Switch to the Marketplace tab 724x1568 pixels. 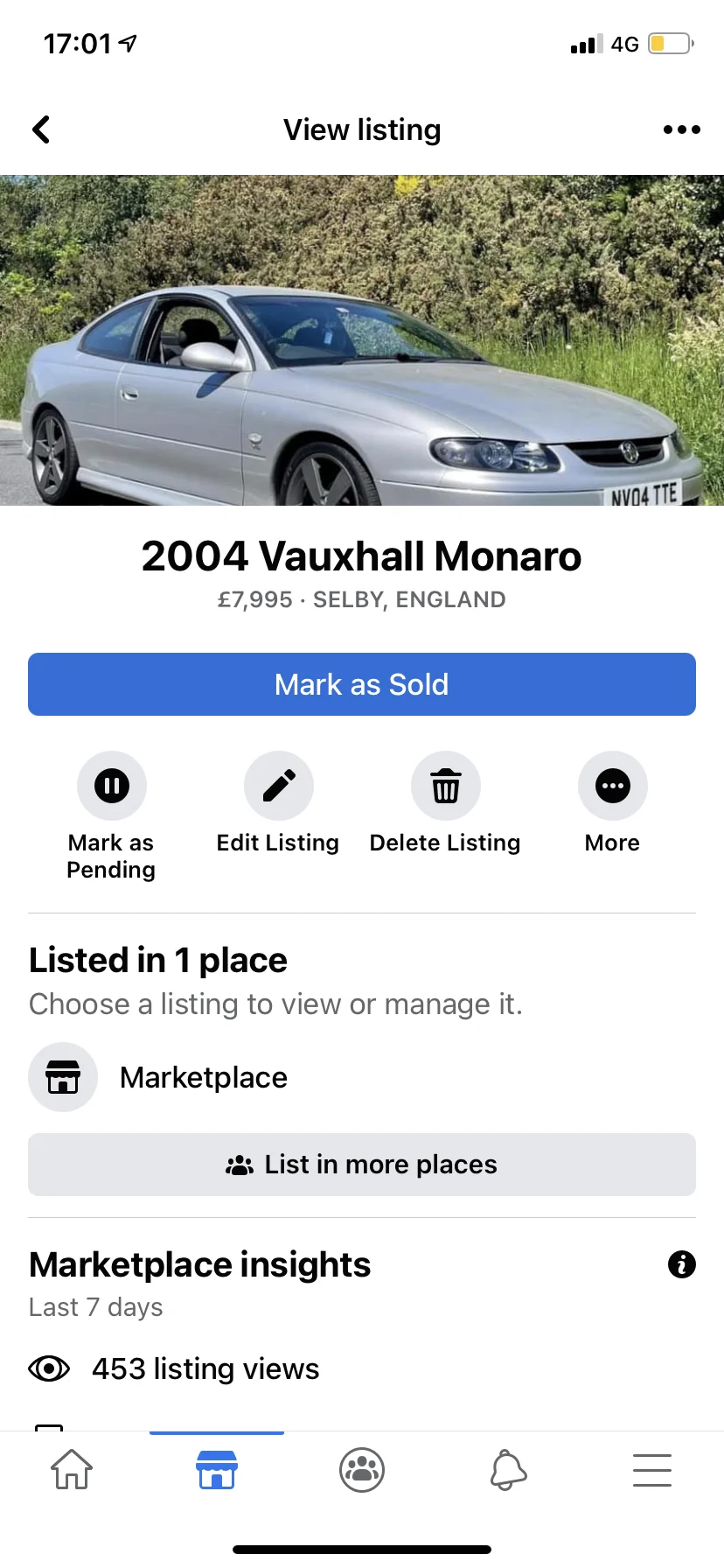click(x=217, y=1470)
